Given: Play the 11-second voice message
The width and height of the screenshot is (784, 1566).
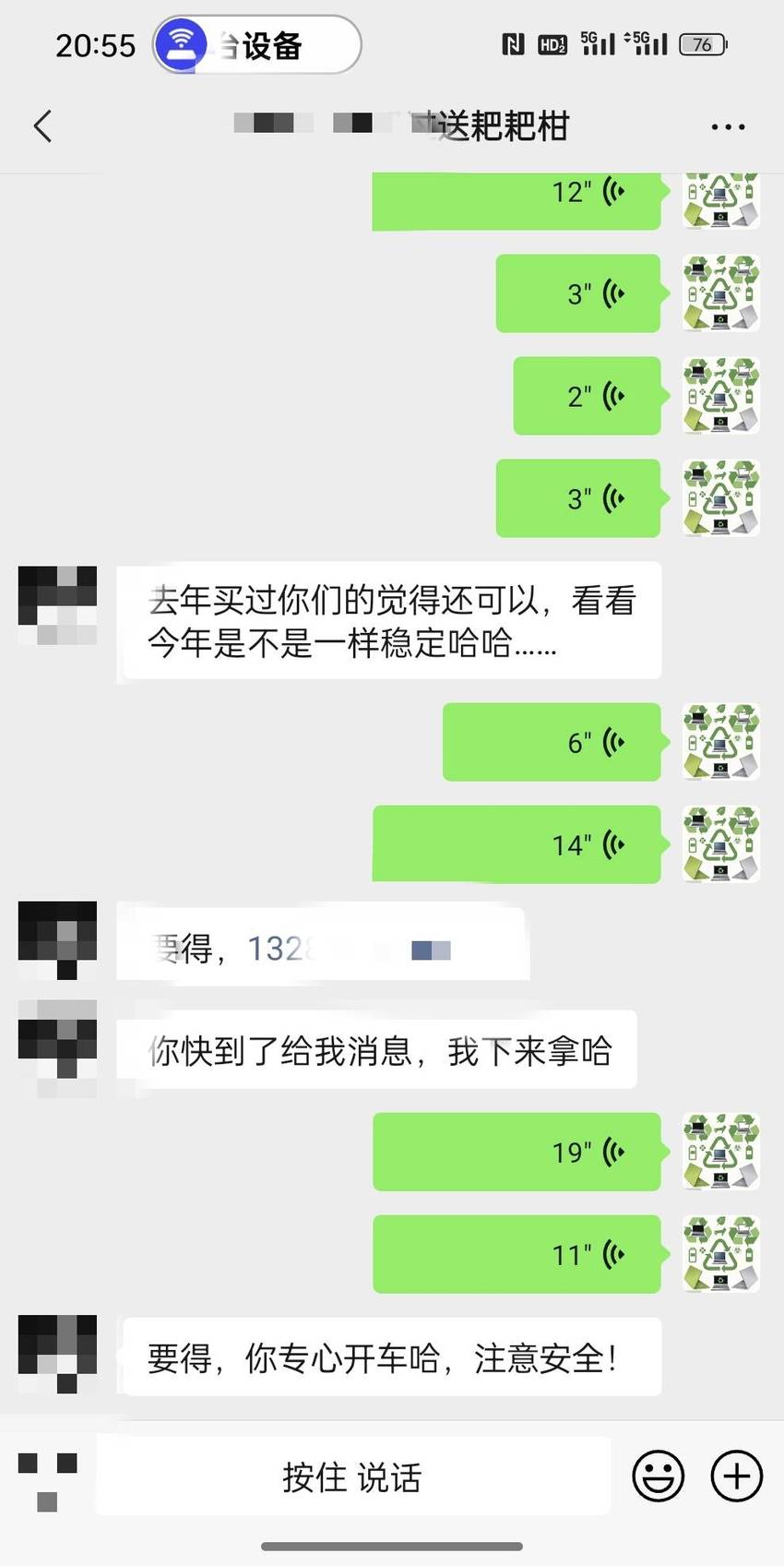Looking at the screenshot, I should tap(517, 1254).
